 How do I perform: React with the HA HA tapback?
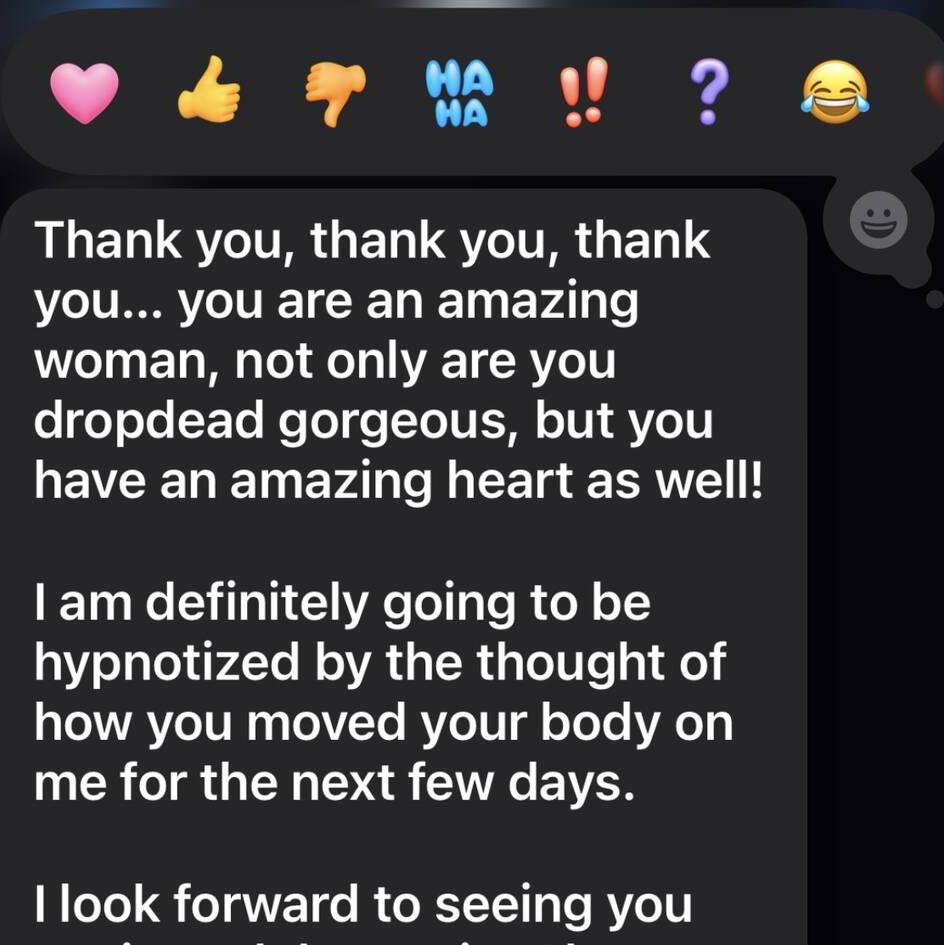pyautogui.click(x=459, y=94)
